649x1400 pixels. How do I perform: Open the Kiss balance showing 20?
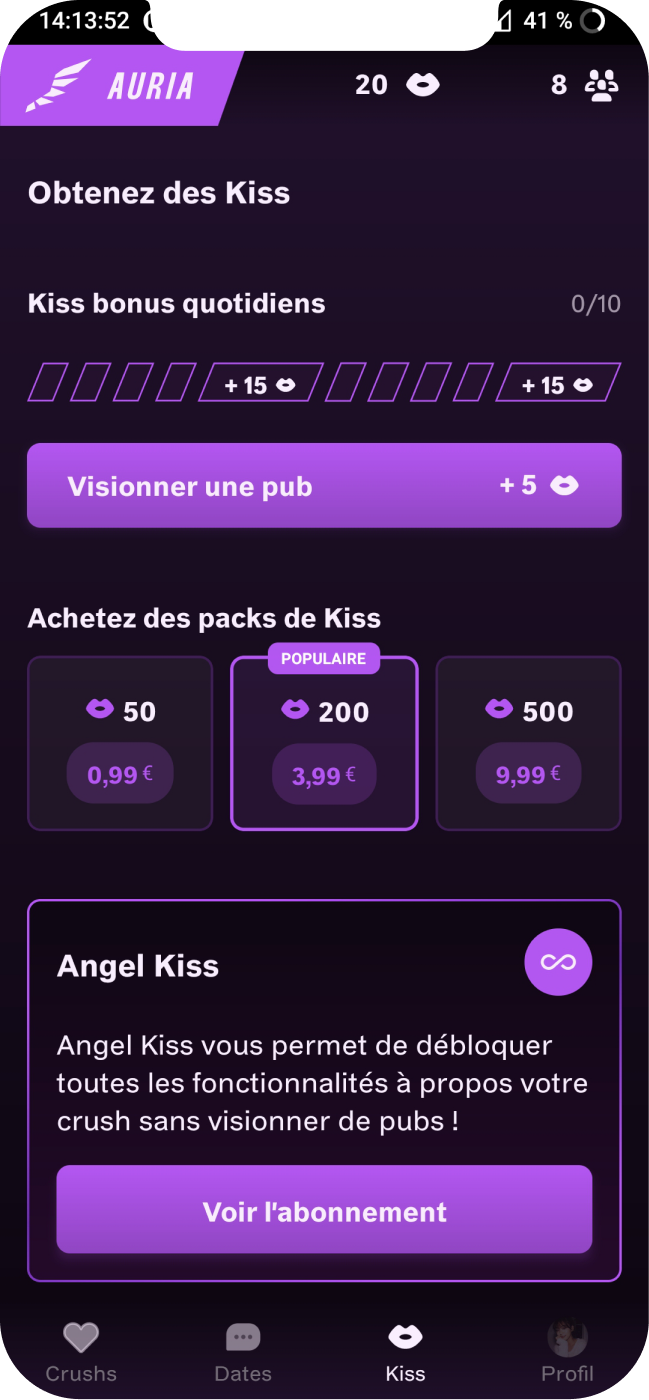(x=397, y=85)
